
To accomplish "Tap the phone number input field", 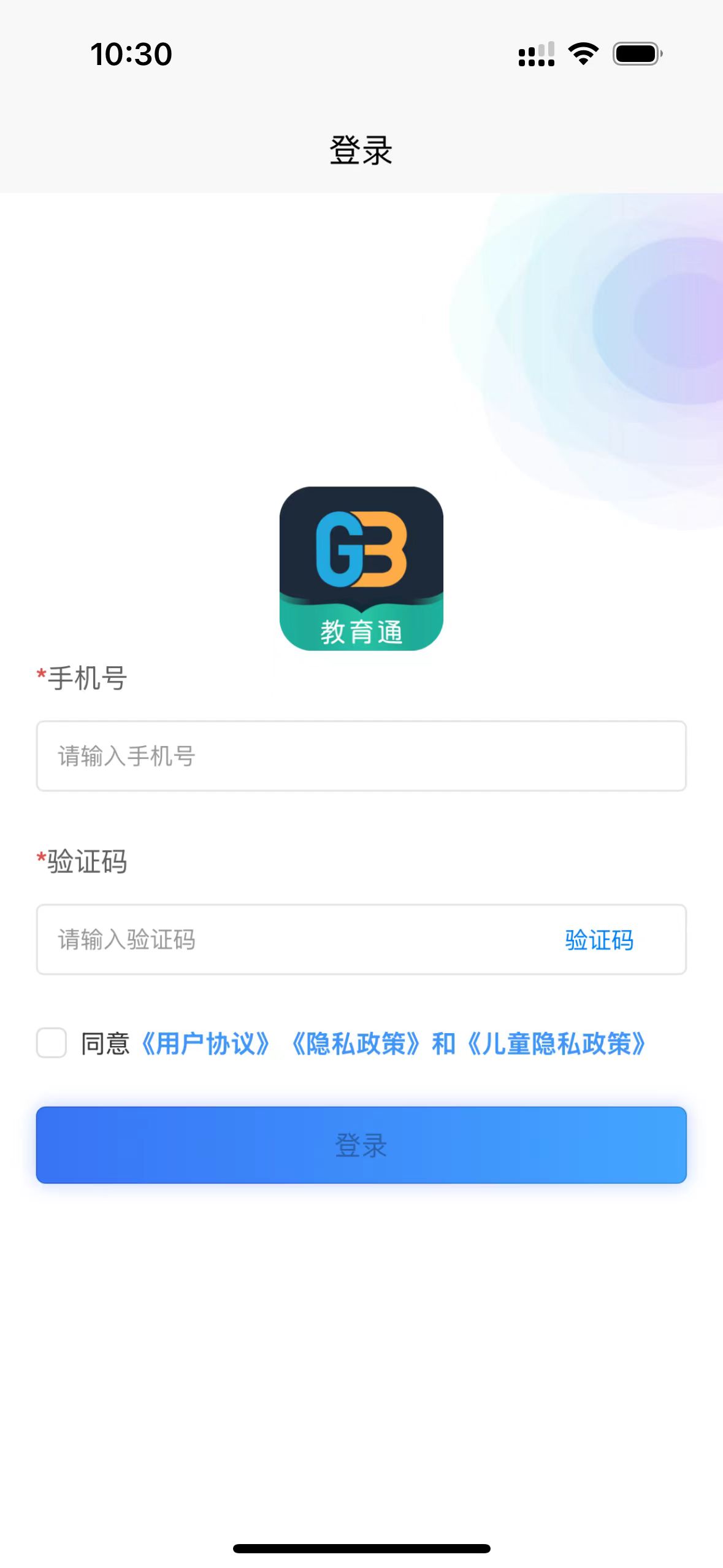I will 361,756.
